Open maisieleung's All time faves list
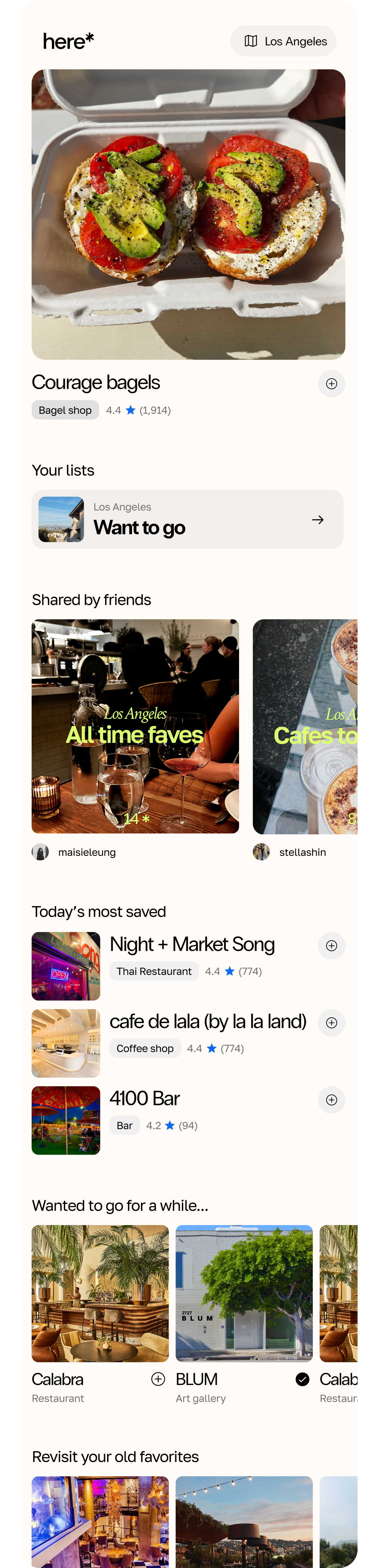379x1568 pixels. (x=135, y=726)
